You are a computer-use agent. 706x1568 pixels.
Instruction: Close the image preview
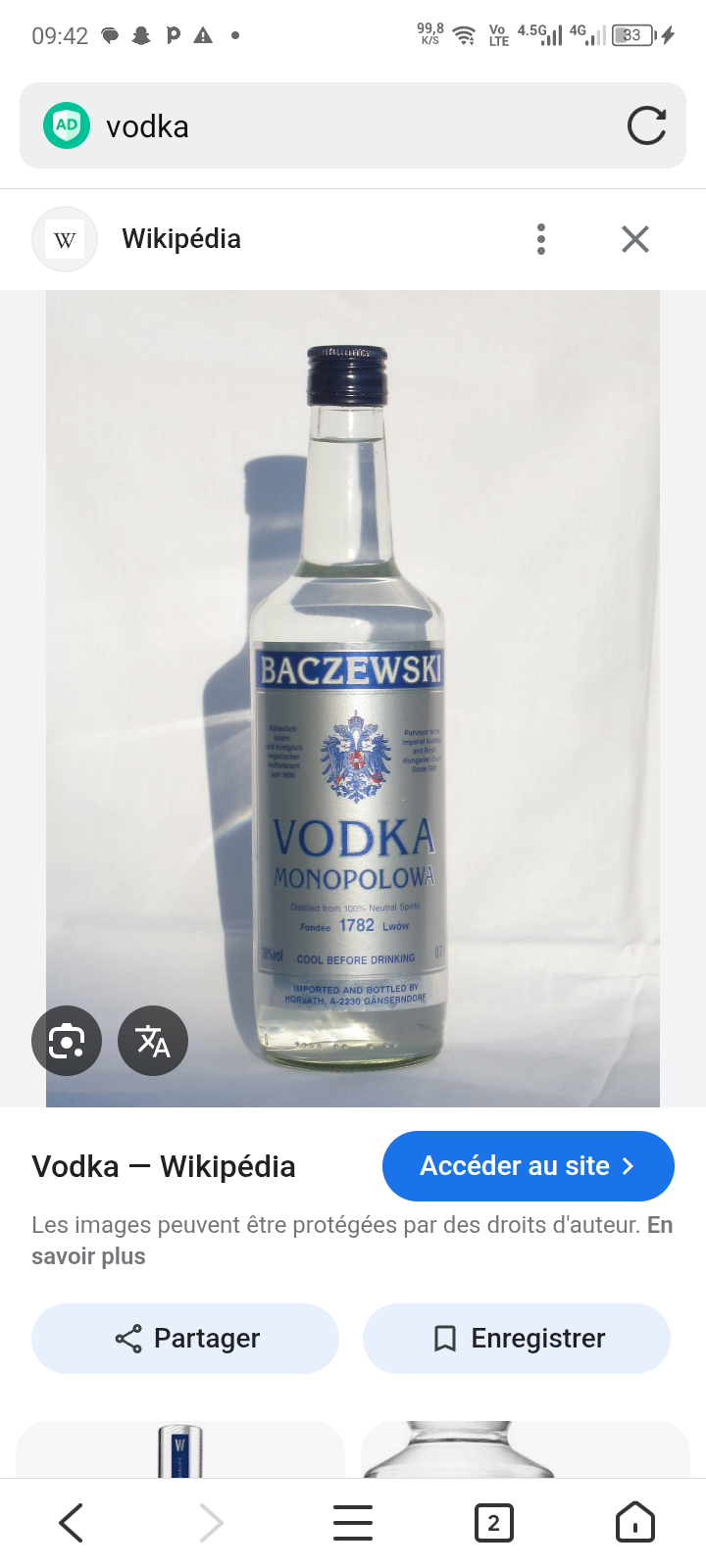(635, 239)
